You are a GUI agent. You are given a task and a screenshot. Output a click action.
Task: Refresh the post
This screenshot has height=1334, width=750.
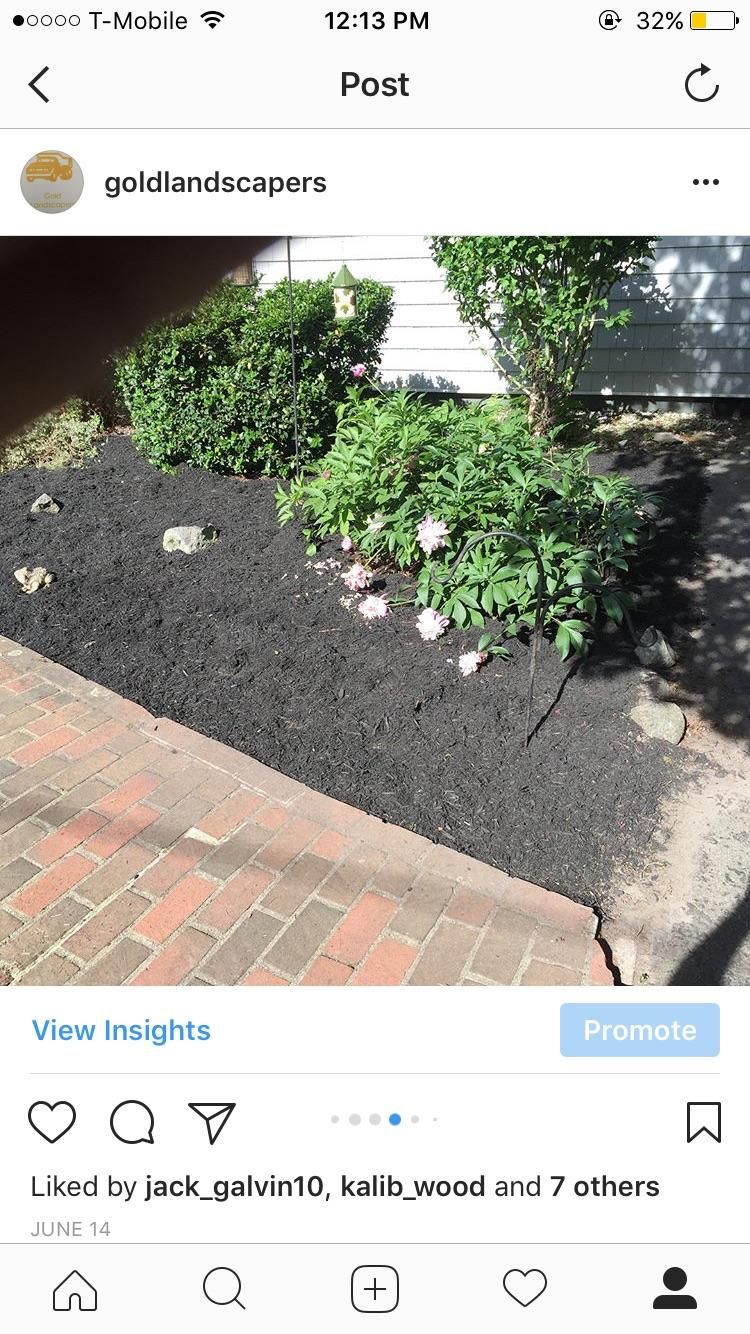pos(701,84)
